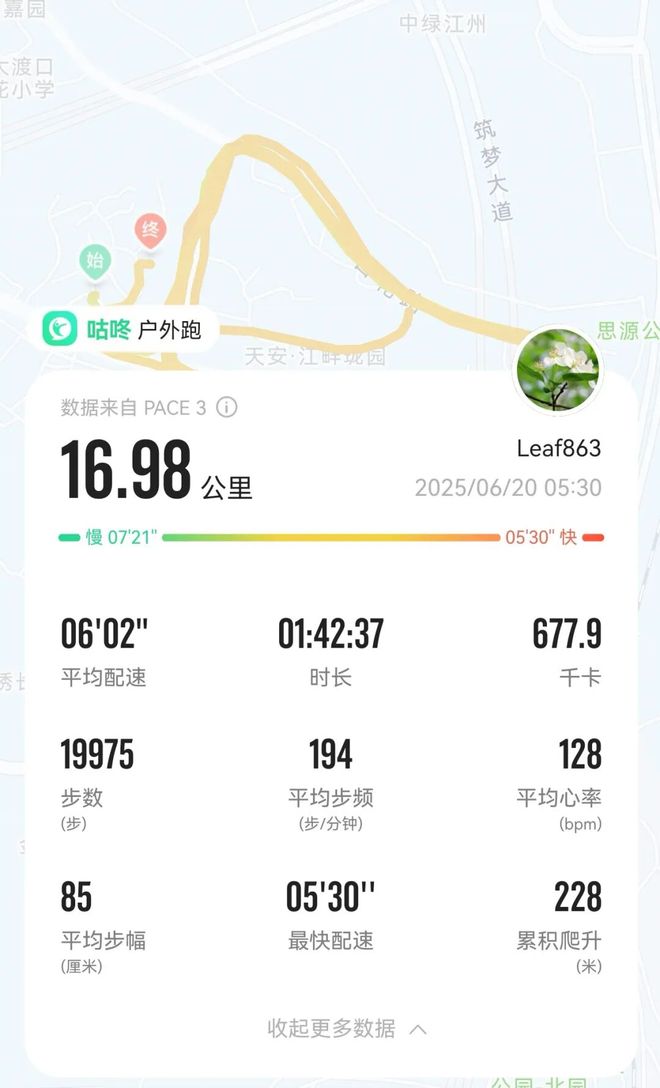Viewport: 660px width, 1088px height.
Task: Collapse details with 收起更多数据
Action: [x=346, y=1028]
